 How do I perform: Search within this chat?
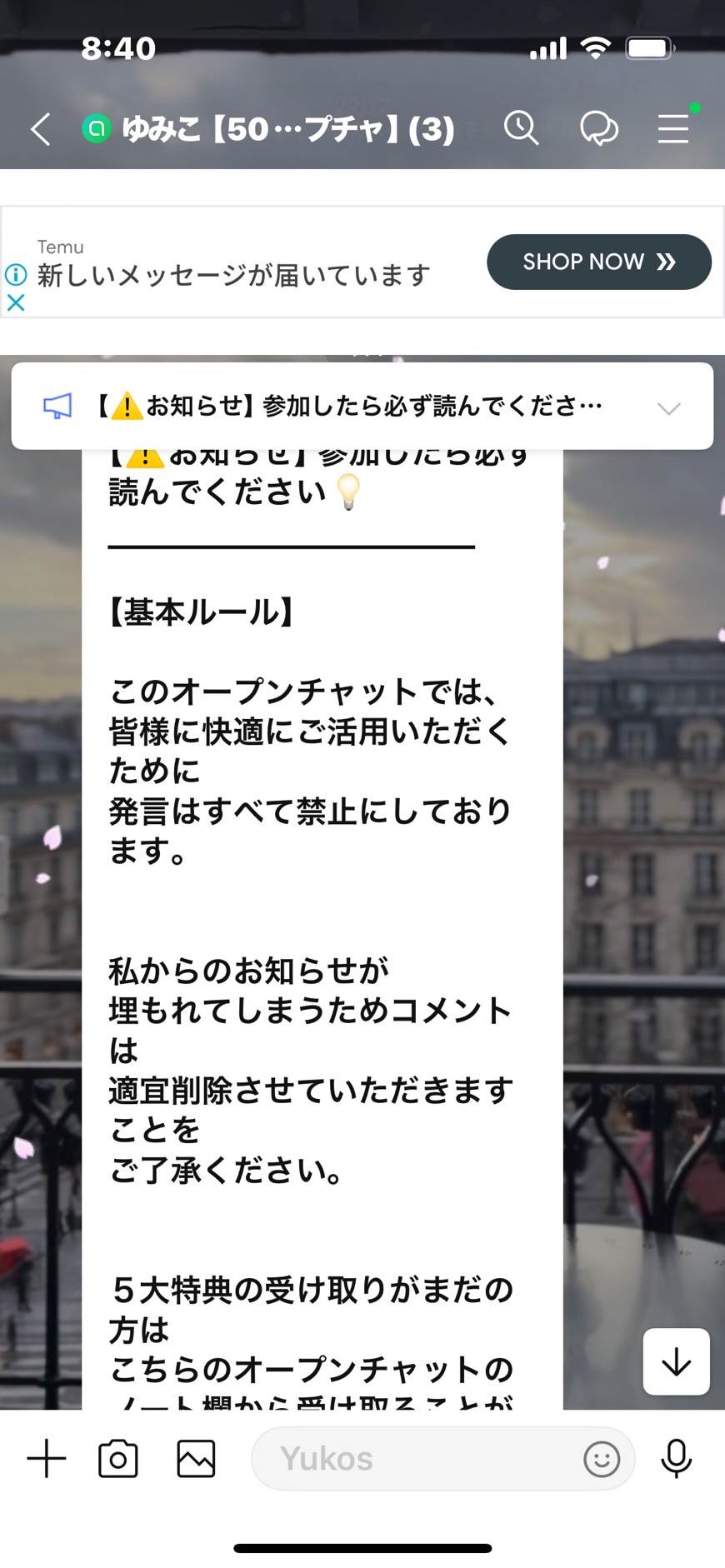coord(522,128)
